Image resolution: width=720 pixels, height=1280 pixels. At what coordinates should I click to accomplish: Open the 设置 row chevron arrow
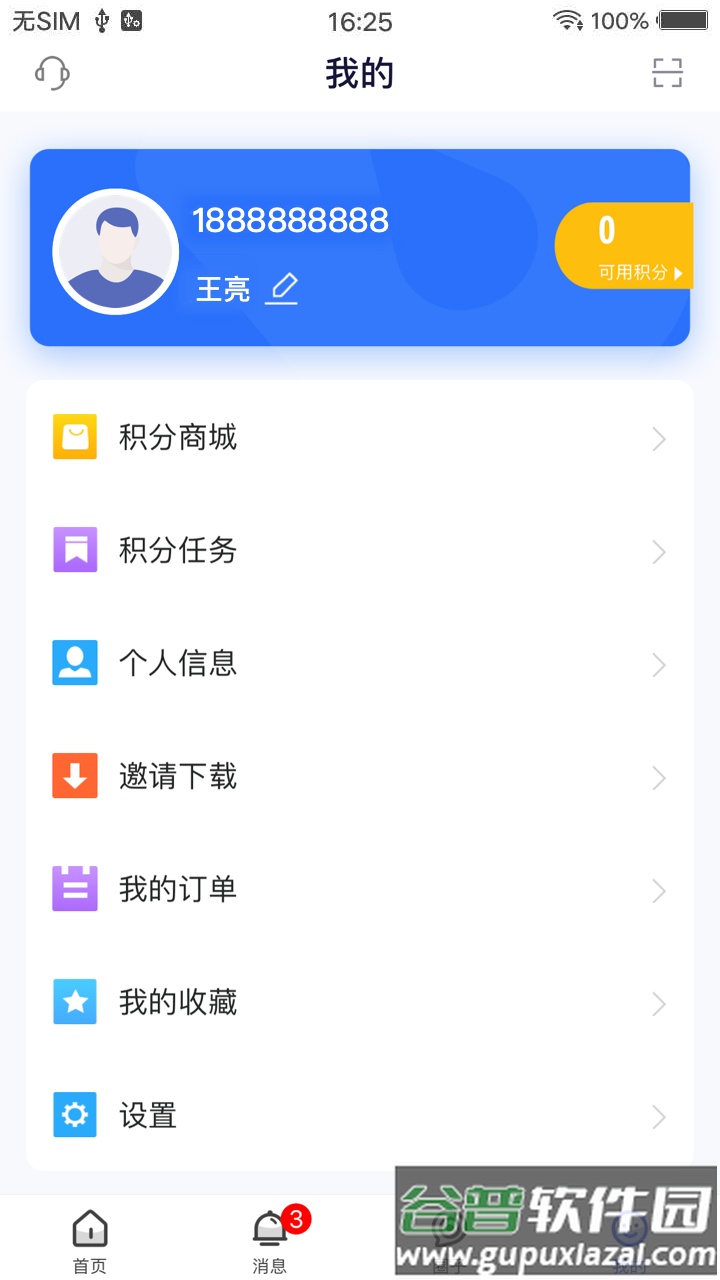click(x=658, y=1117)
